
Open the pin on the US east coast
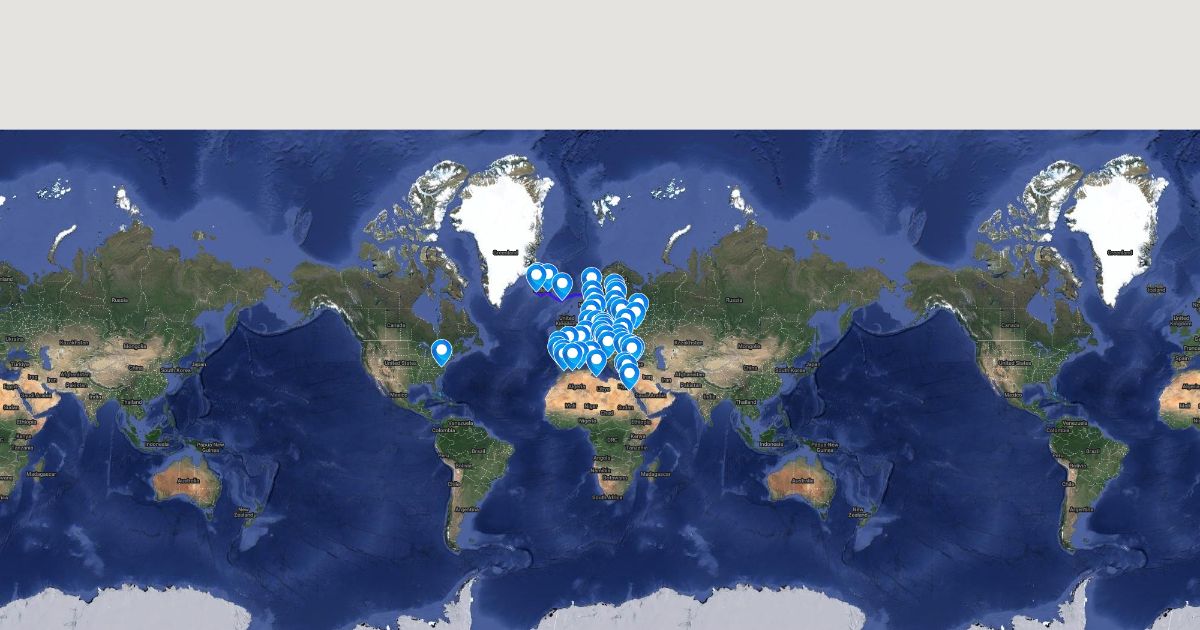(441, 350)
